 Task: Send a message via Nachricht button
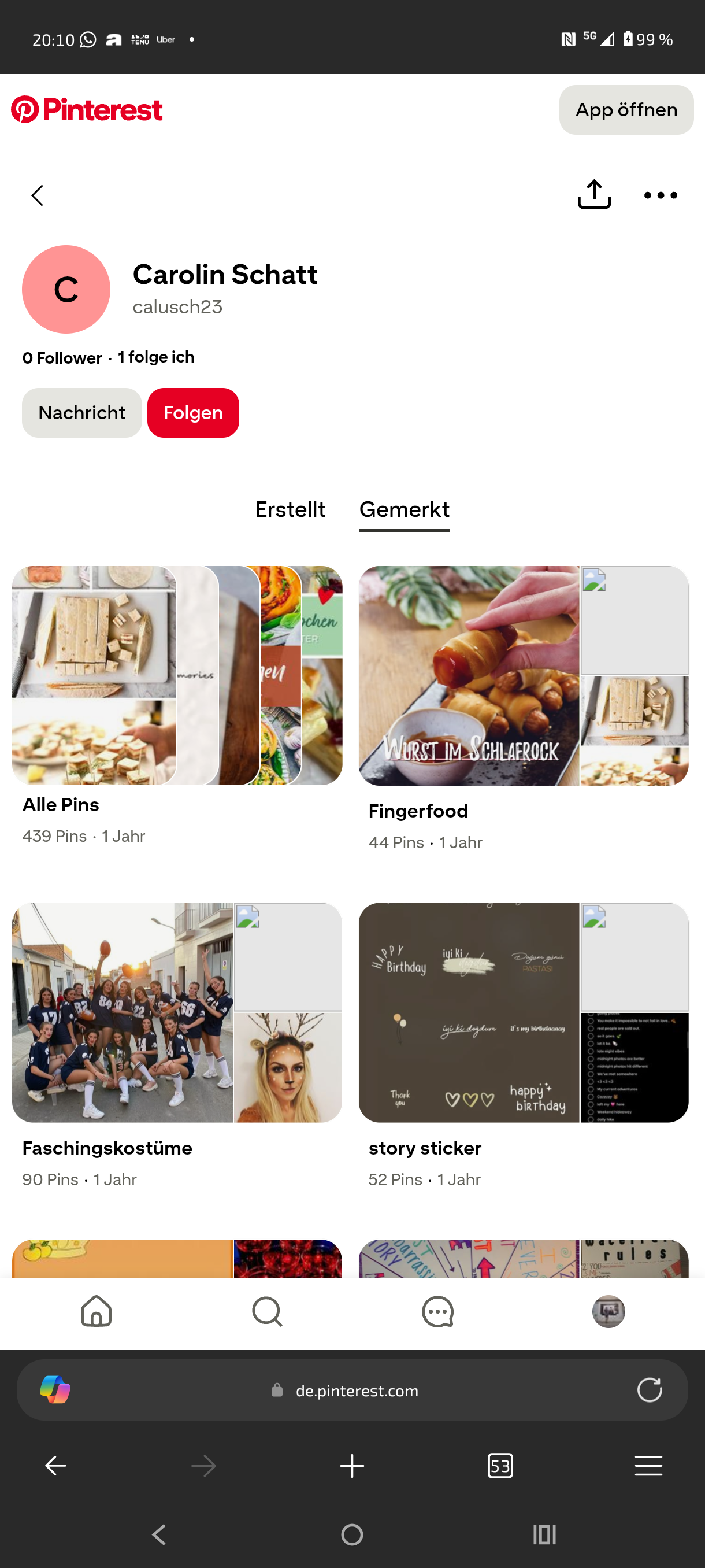(x=81, y=413)
